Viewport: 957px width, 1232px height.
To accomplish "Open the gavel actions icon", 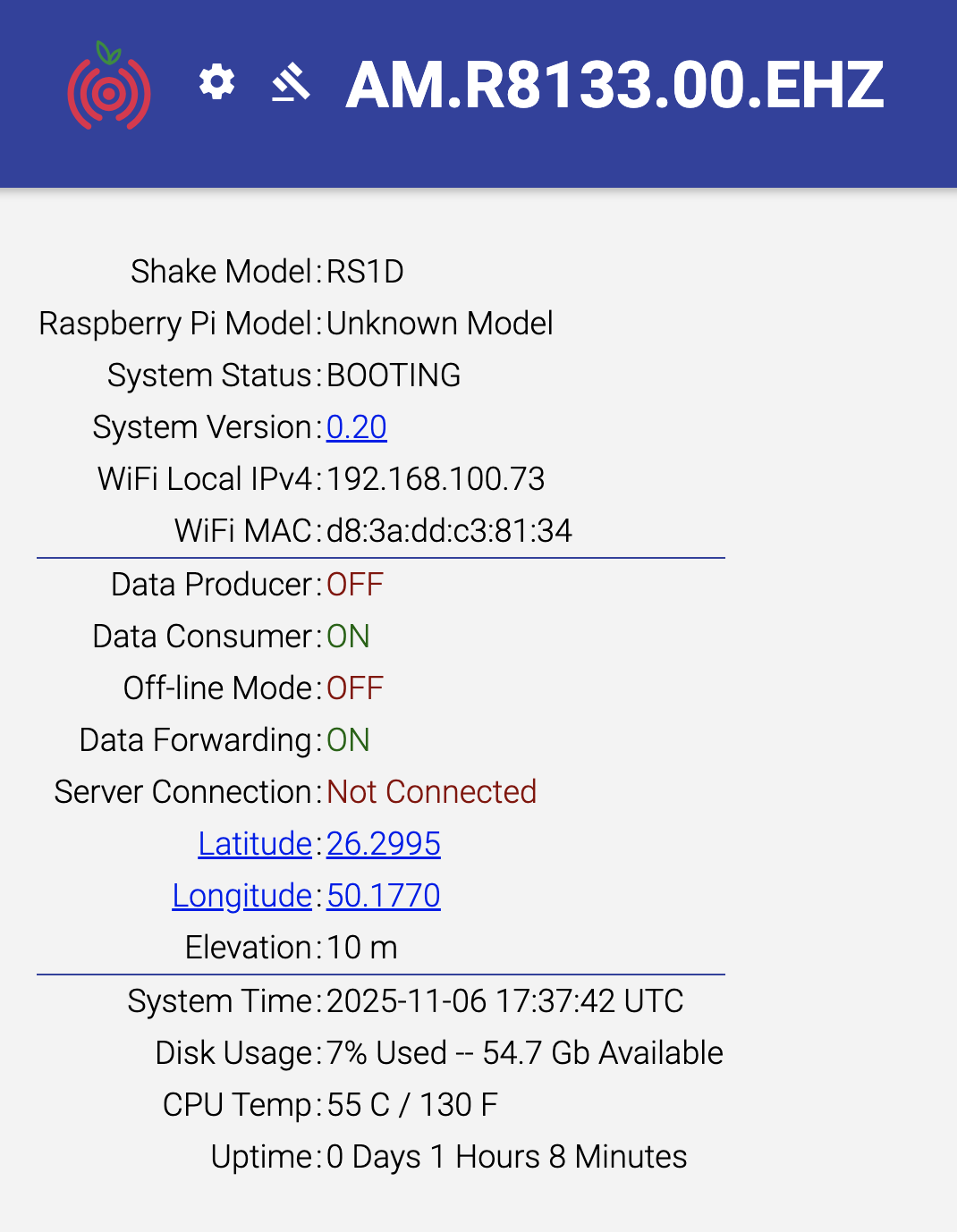I will coord(291,84).
